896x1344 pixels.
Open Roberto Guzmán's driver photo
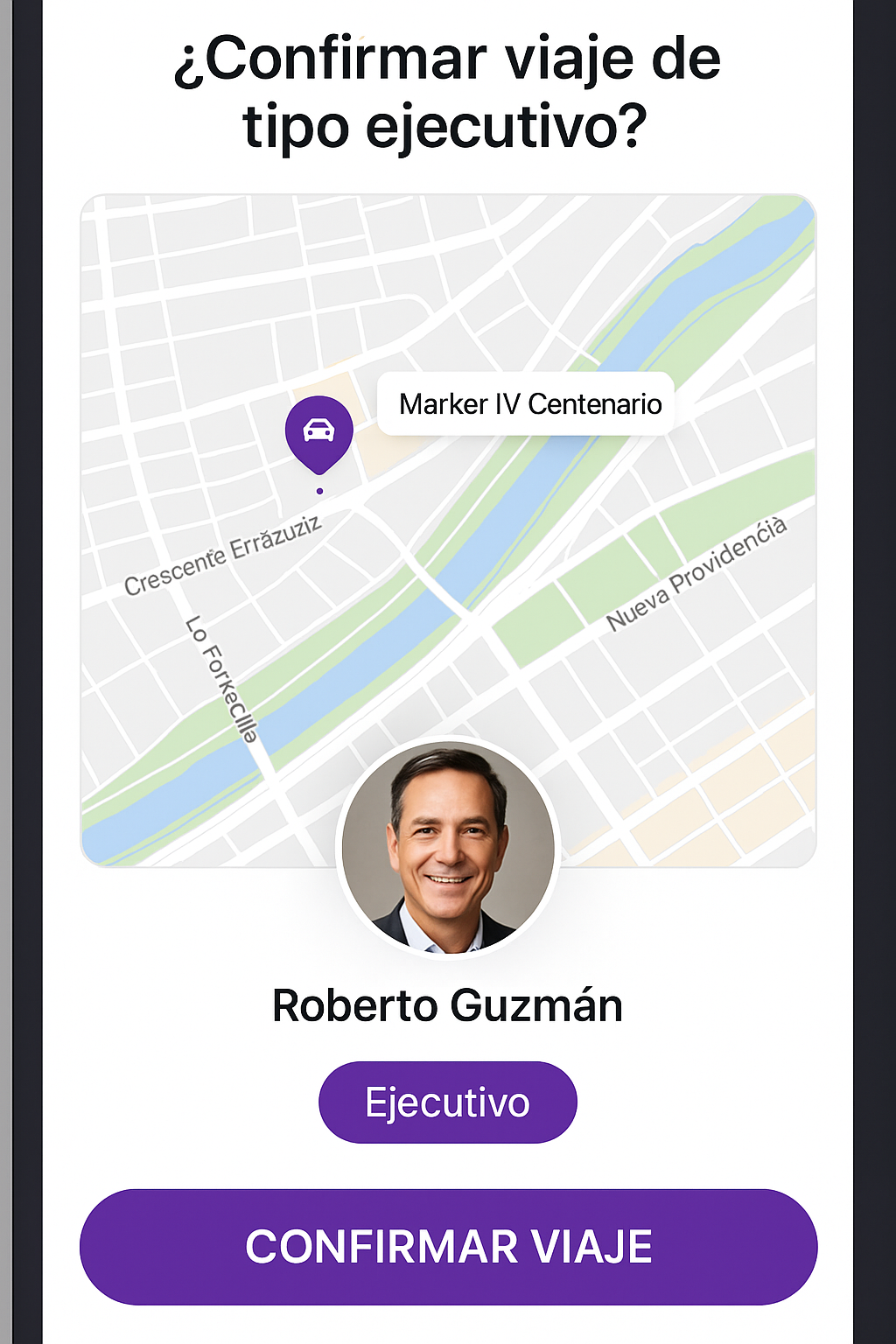[x=448, y=849]
